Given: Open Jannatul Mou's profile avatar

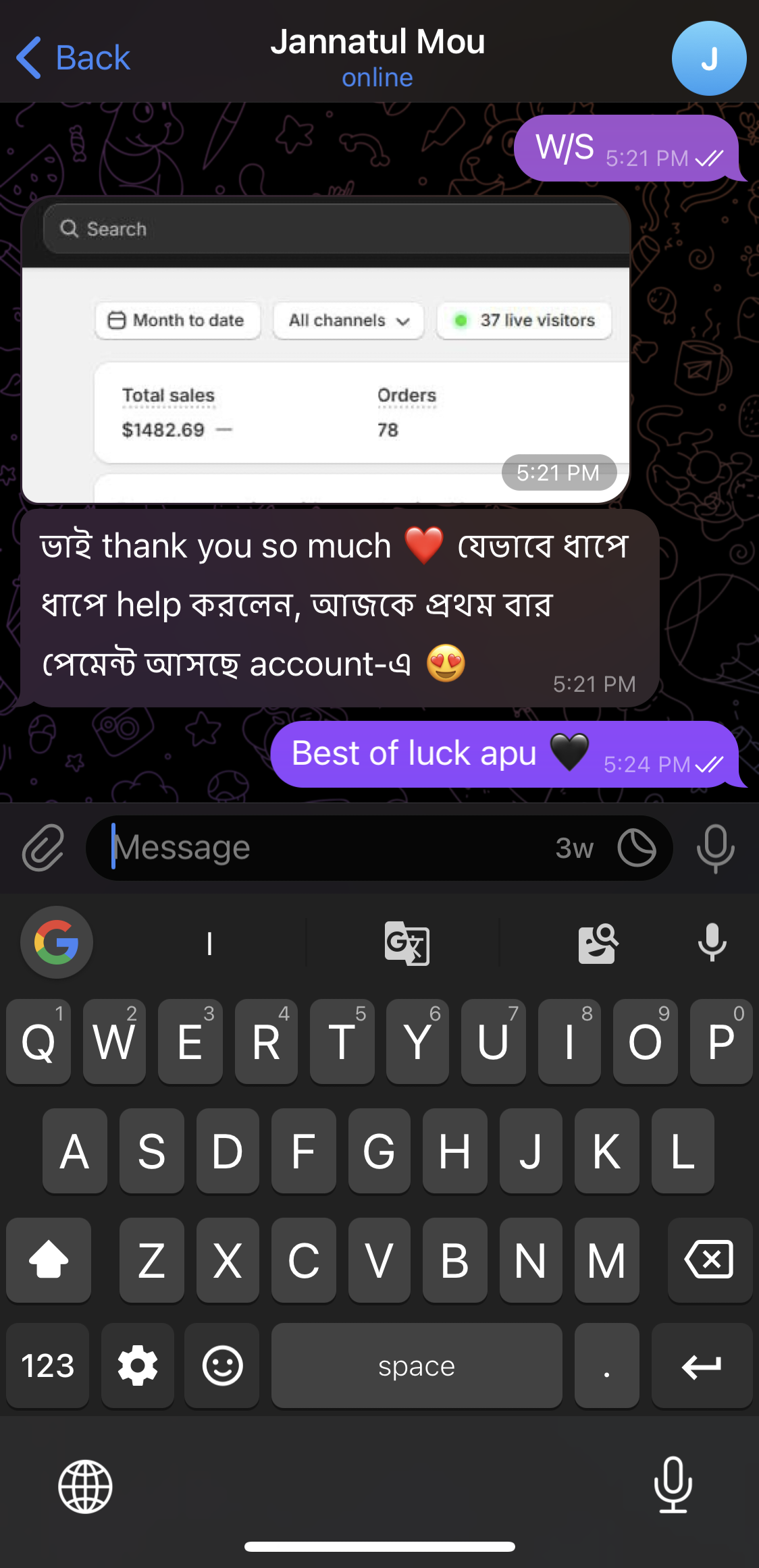Looking at the screenshot, I should pos(708,59).
